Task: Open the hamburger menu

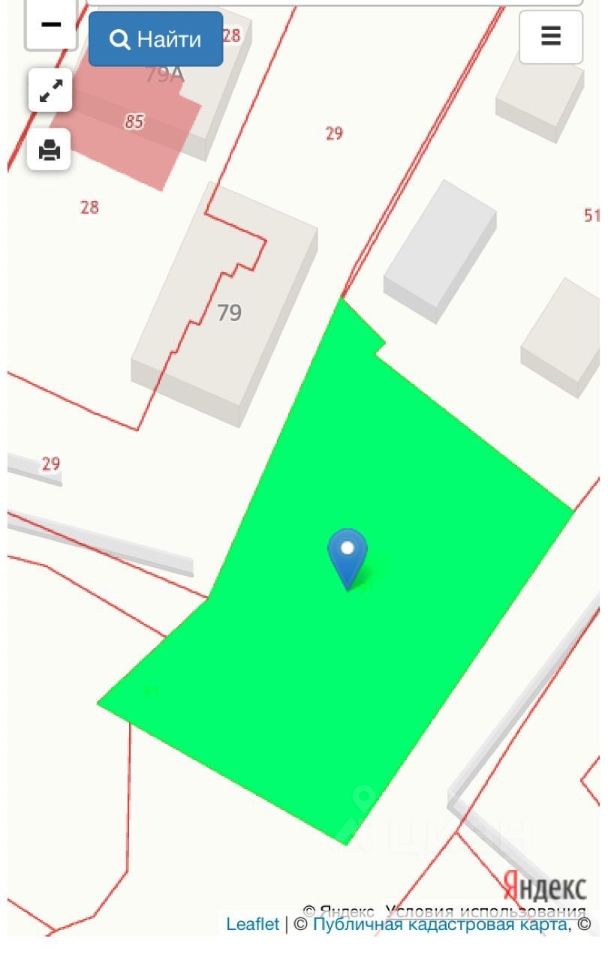Action: [551, 37]
